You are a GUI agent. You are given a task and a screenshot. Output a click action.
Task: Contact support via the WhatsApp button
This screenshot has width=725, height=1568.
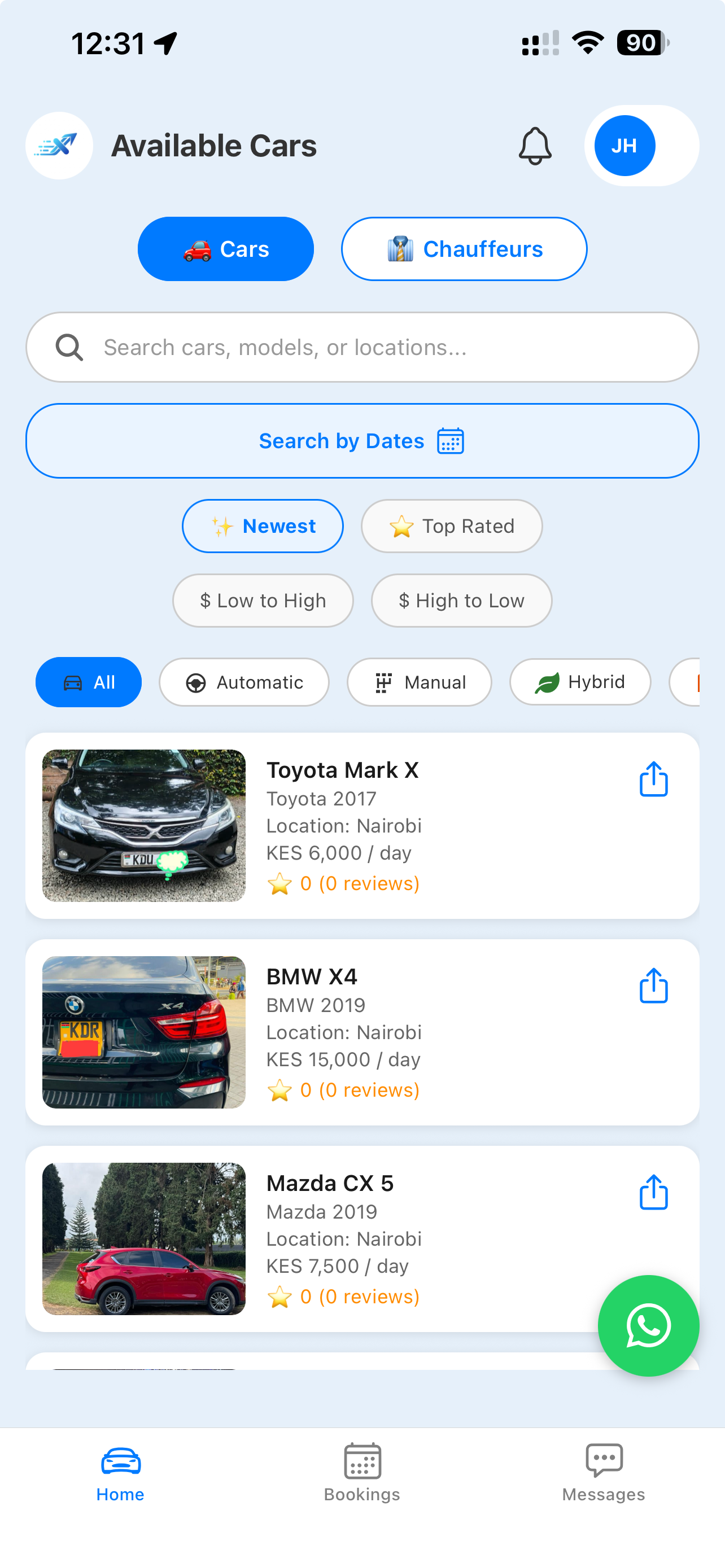pos(648,1326)
